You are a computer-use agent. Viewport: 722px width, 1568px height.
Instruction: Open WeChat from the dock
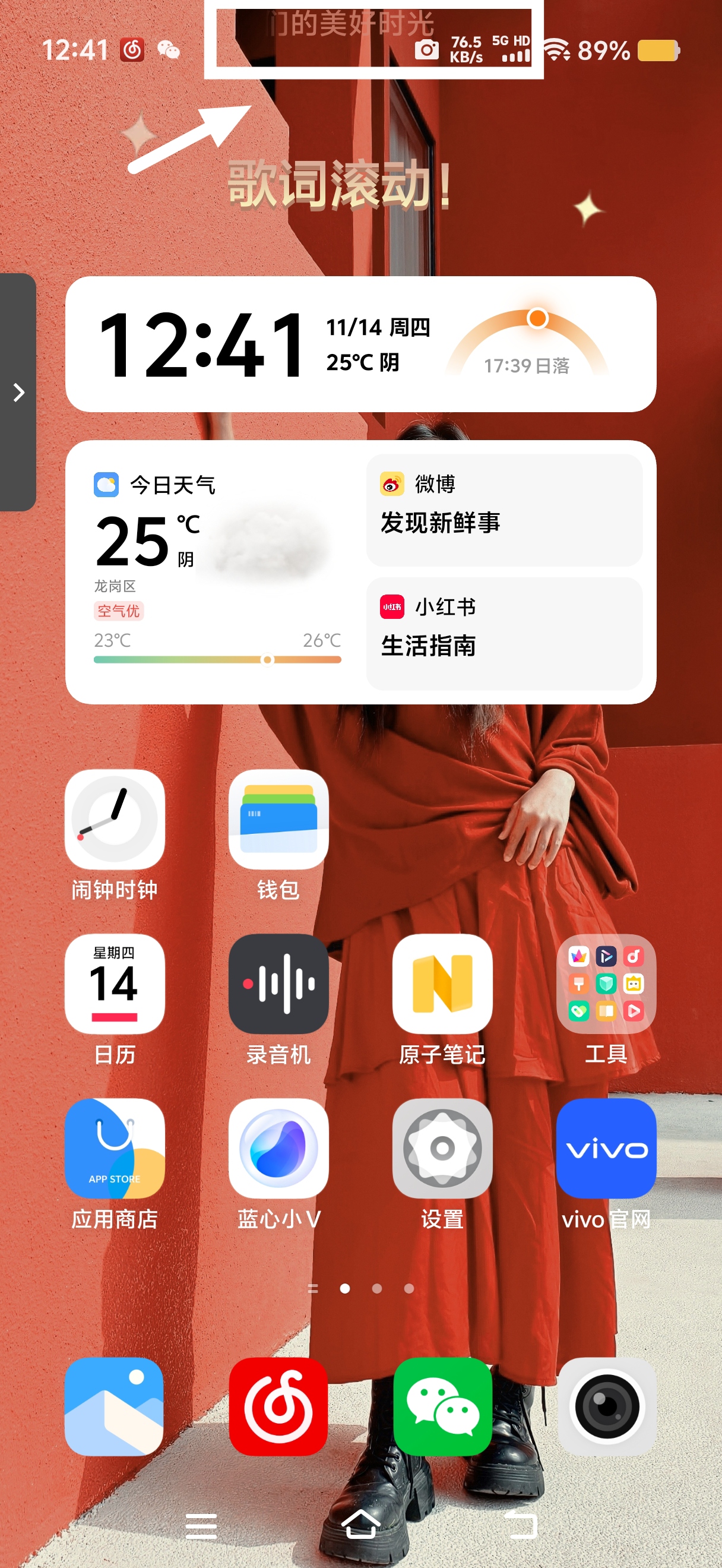coord(442,1406)
